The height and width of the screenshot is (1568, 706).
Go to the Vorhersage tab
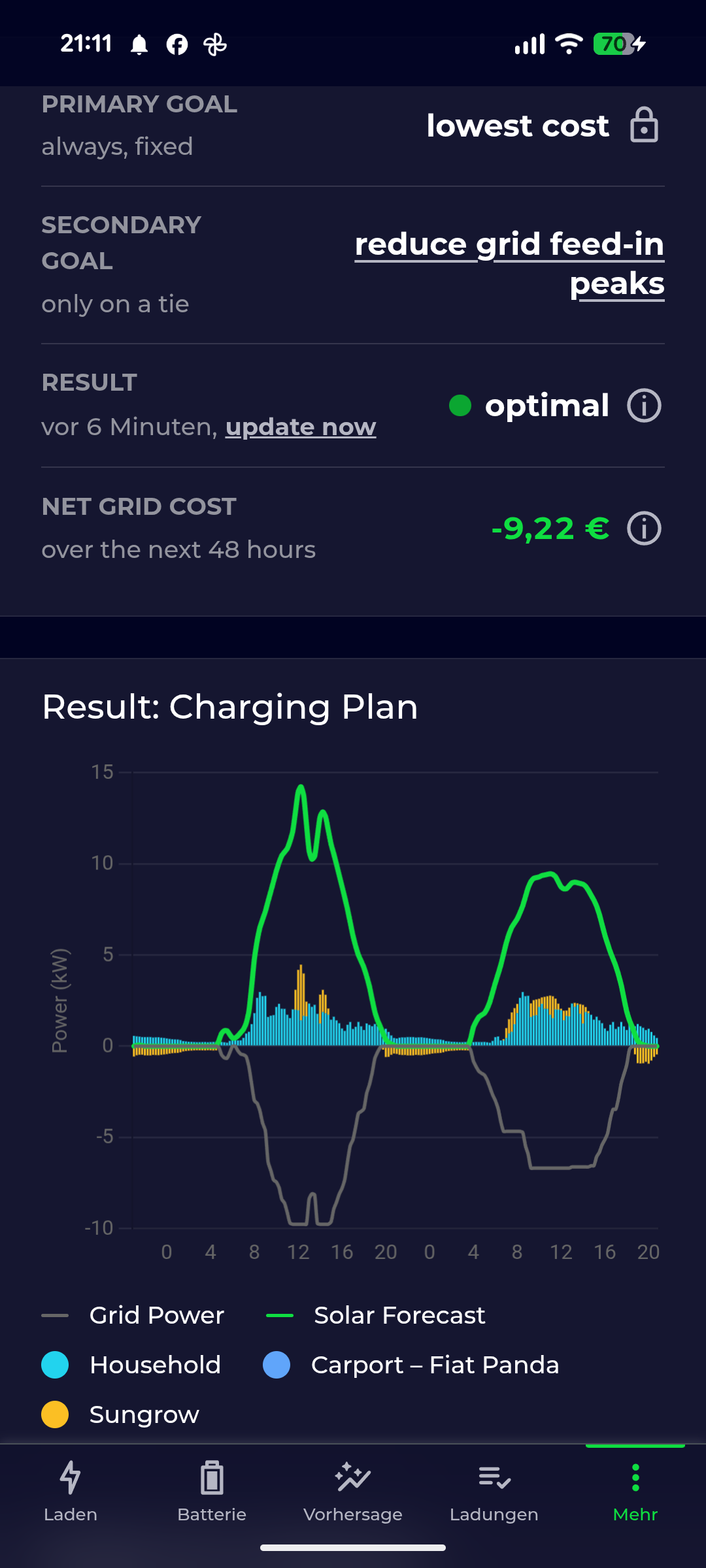pos(353,1492)
